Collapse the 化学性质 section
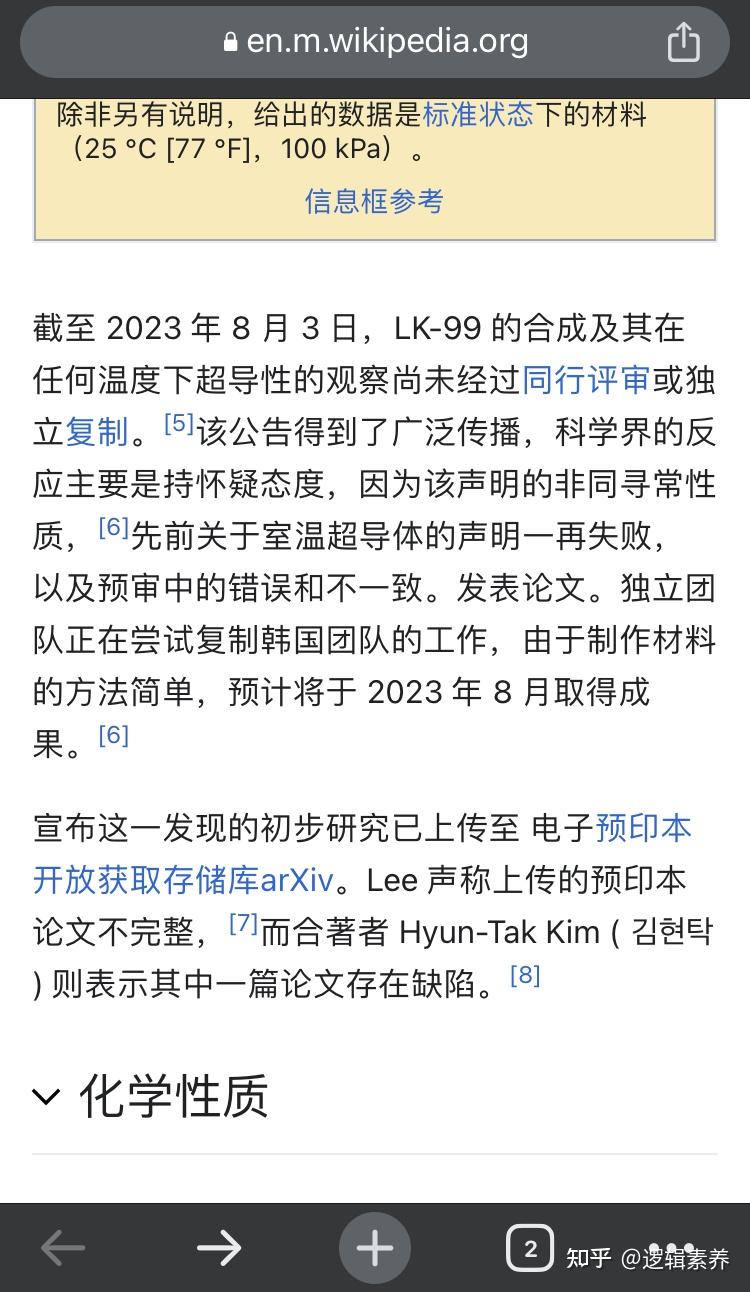This screenshot has width=750, height=1292. coord(46,1097)
